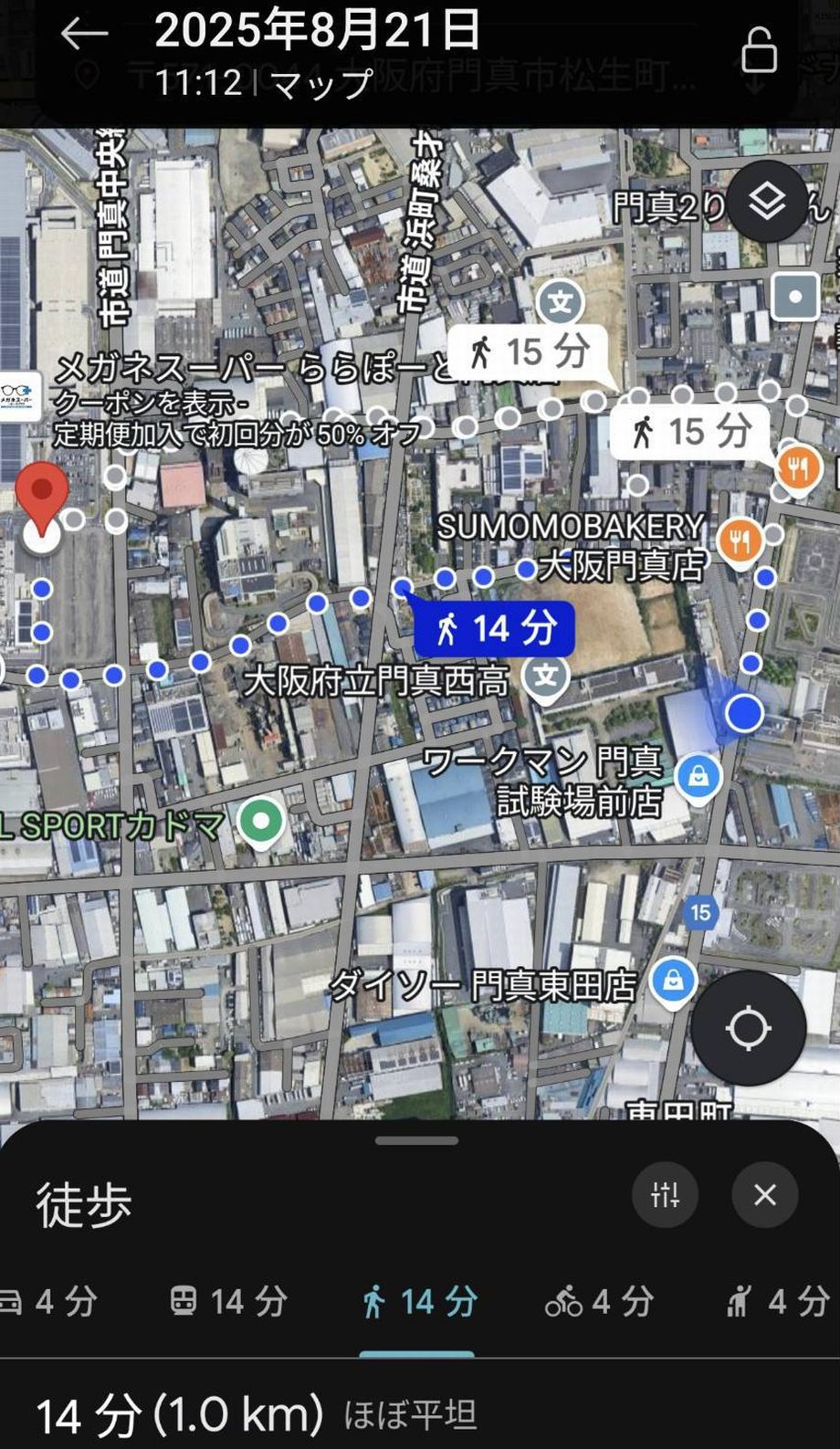840x1449 pixels.
Task: Open the map layers button
Action: click(x=767, y=201)
